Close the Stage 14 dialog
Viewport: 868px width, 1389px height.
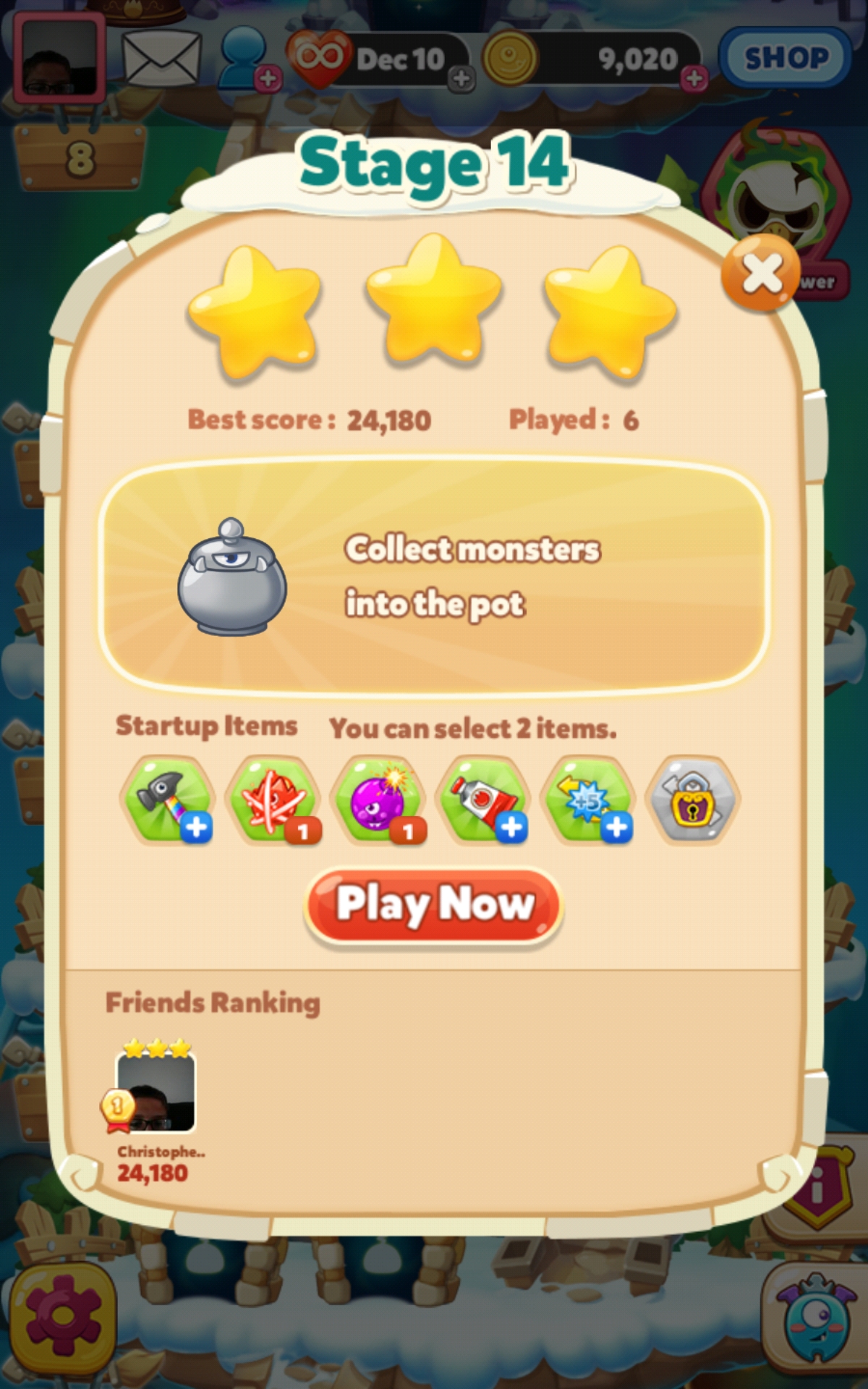760,273
